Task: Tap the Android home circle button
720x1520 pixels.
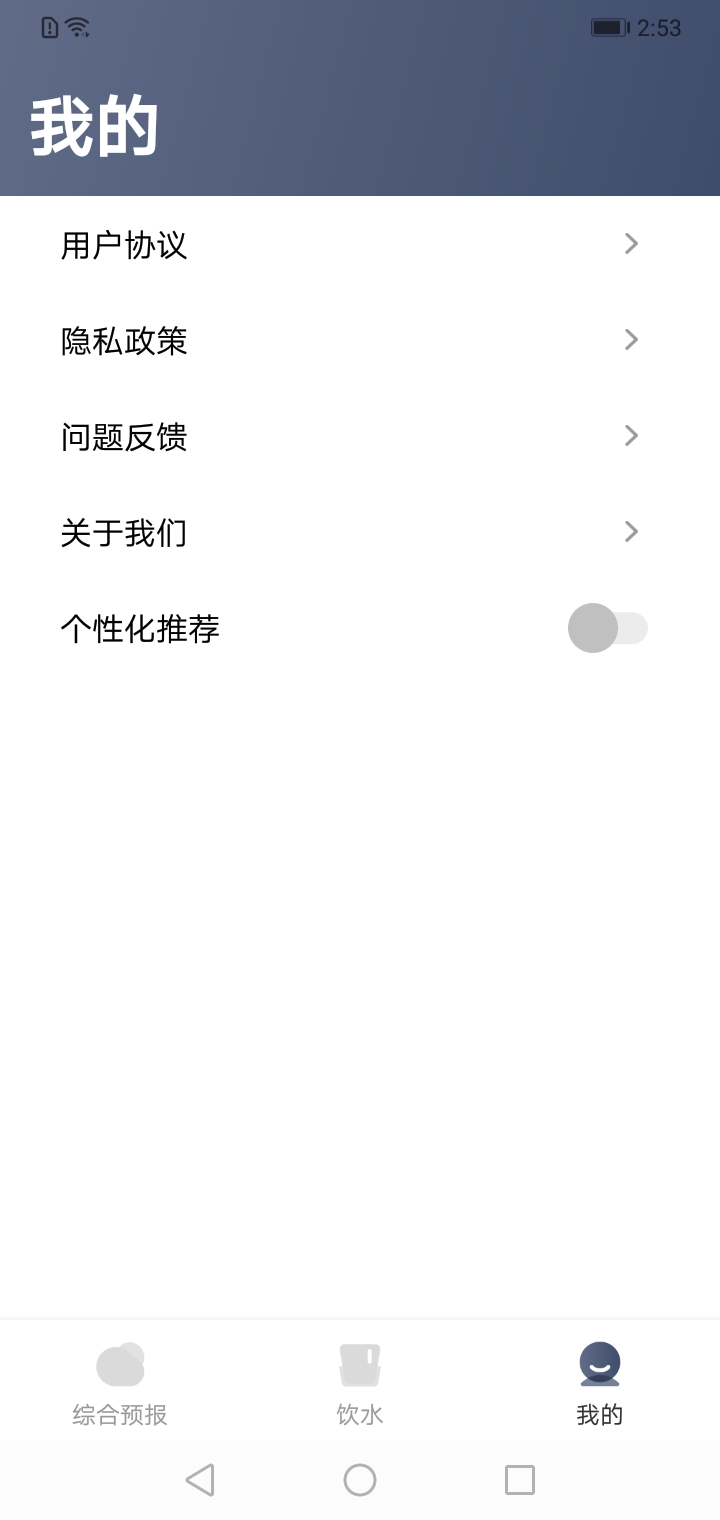Action: point(361,1480)
